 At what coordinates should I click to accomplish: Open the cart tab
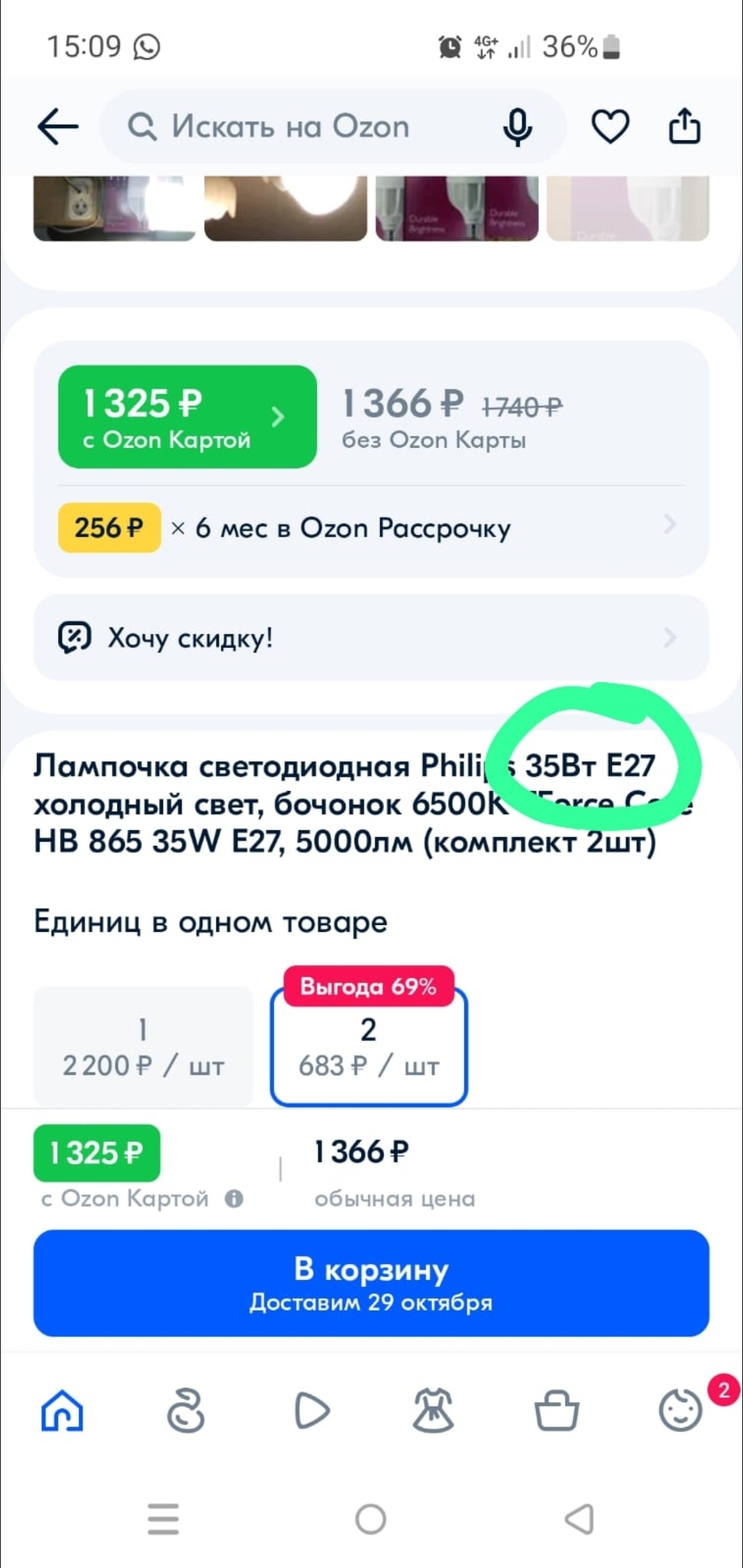(x=556, y=1410)
